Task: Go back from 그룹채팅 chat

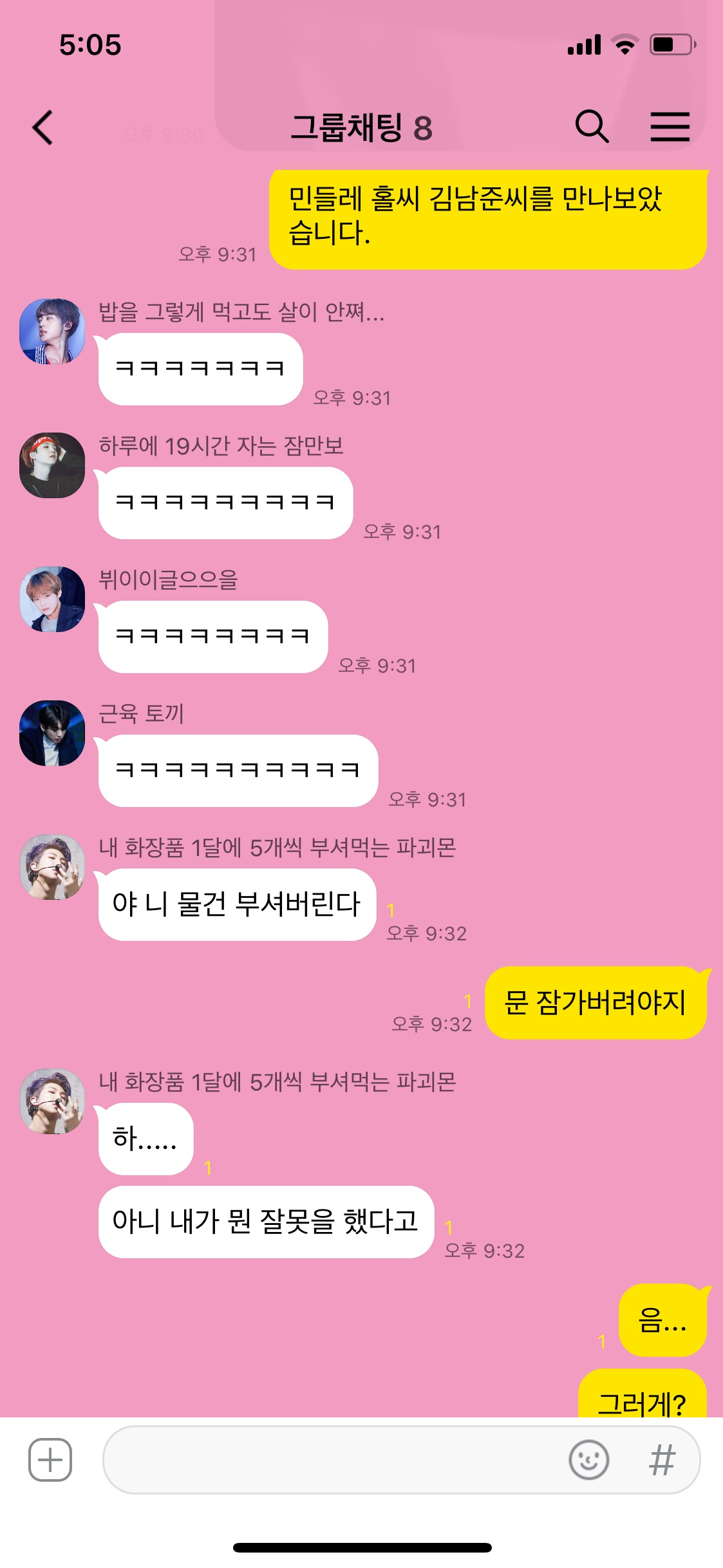Action: (x=42, y=127)
